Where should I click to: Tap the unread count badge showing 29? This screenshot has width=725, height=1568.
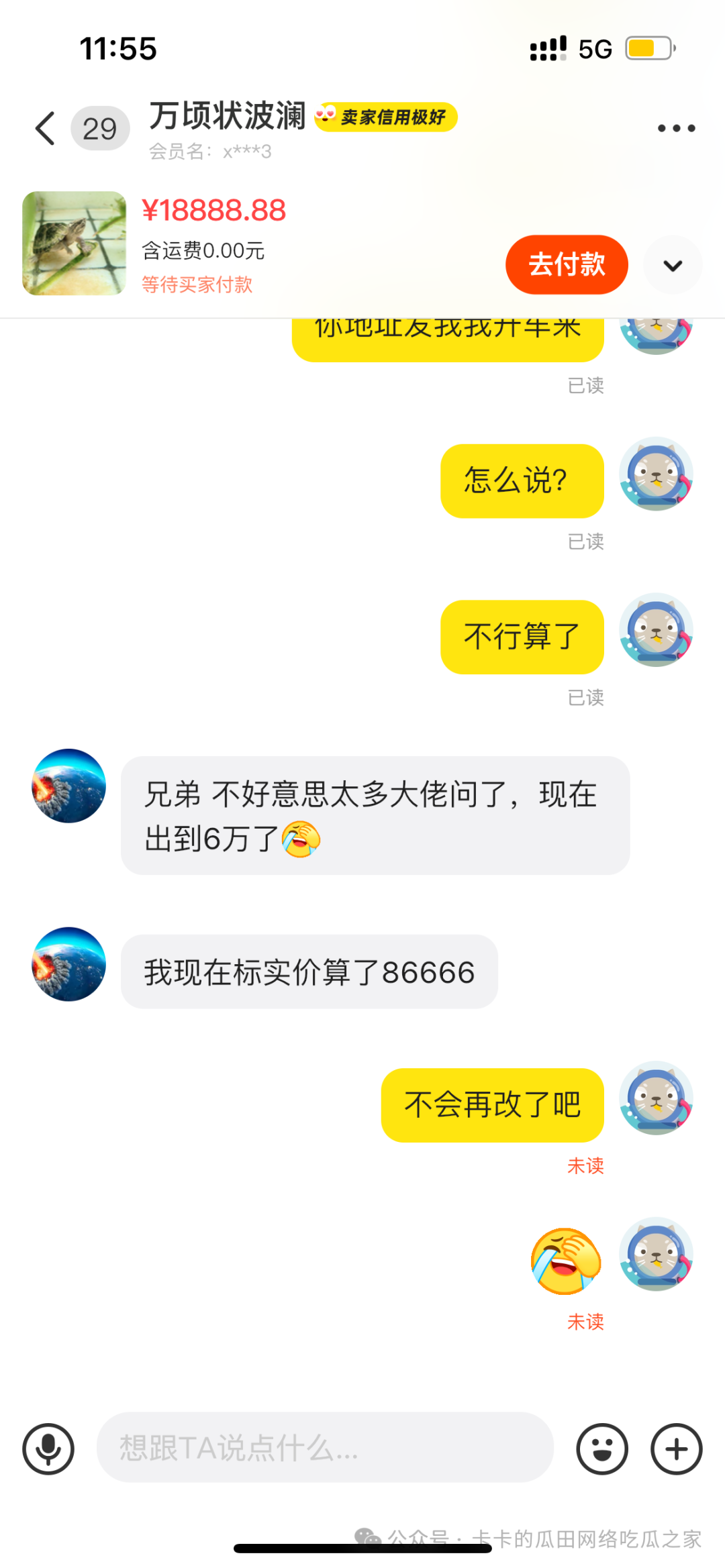100,127
